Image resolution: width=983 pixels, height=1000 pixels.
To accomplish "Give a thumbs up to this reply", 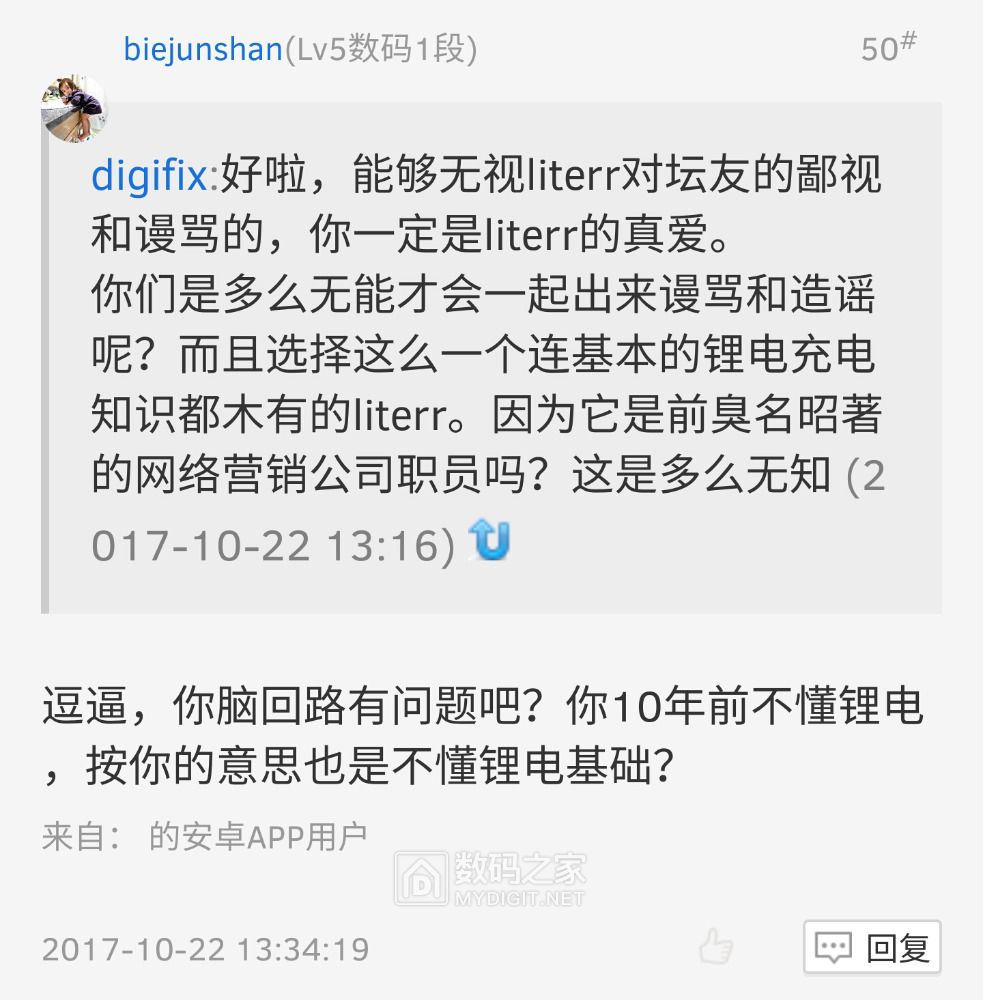I will (715, 945).
